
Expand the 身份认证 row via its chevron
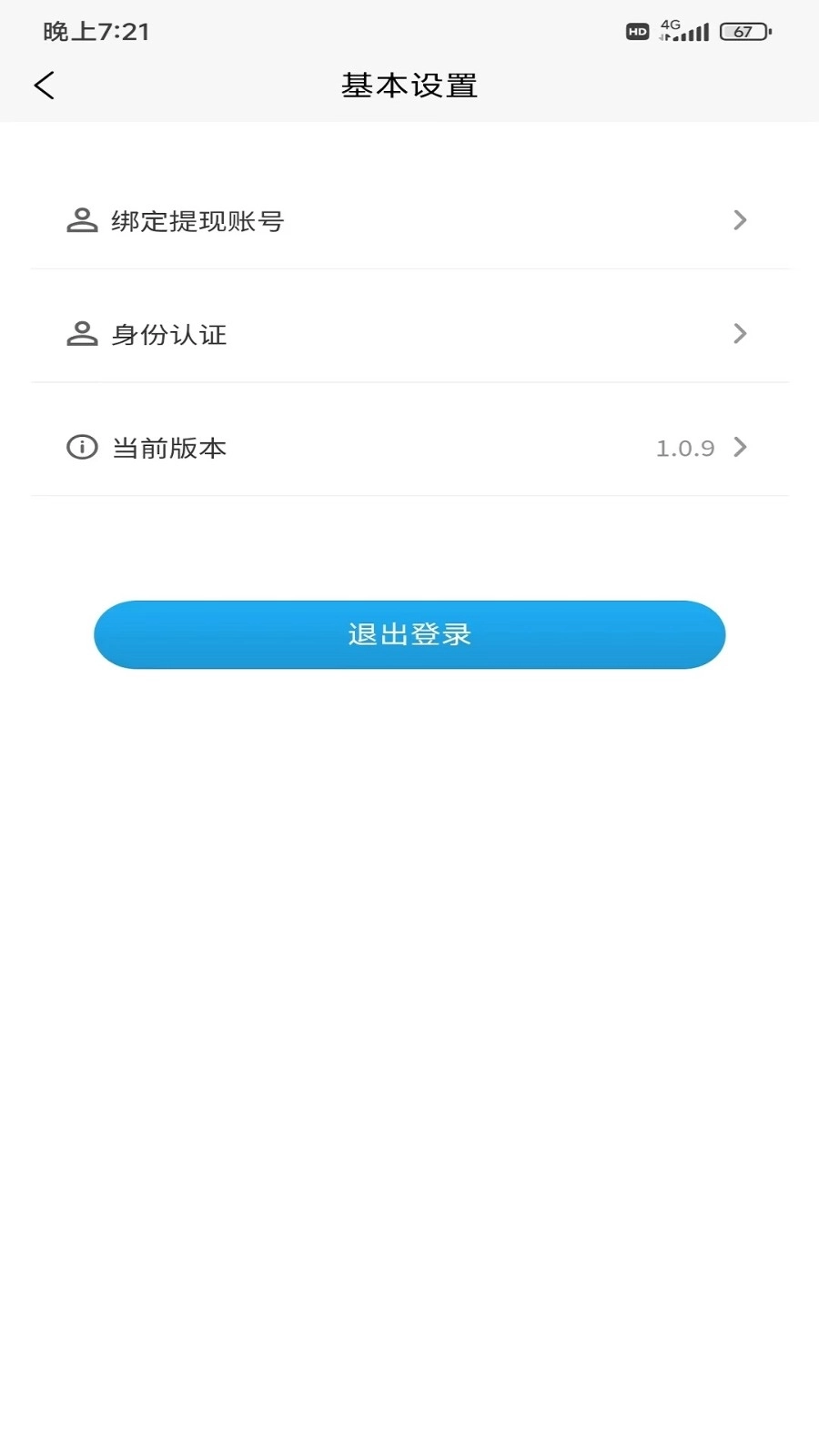point(740,334)
